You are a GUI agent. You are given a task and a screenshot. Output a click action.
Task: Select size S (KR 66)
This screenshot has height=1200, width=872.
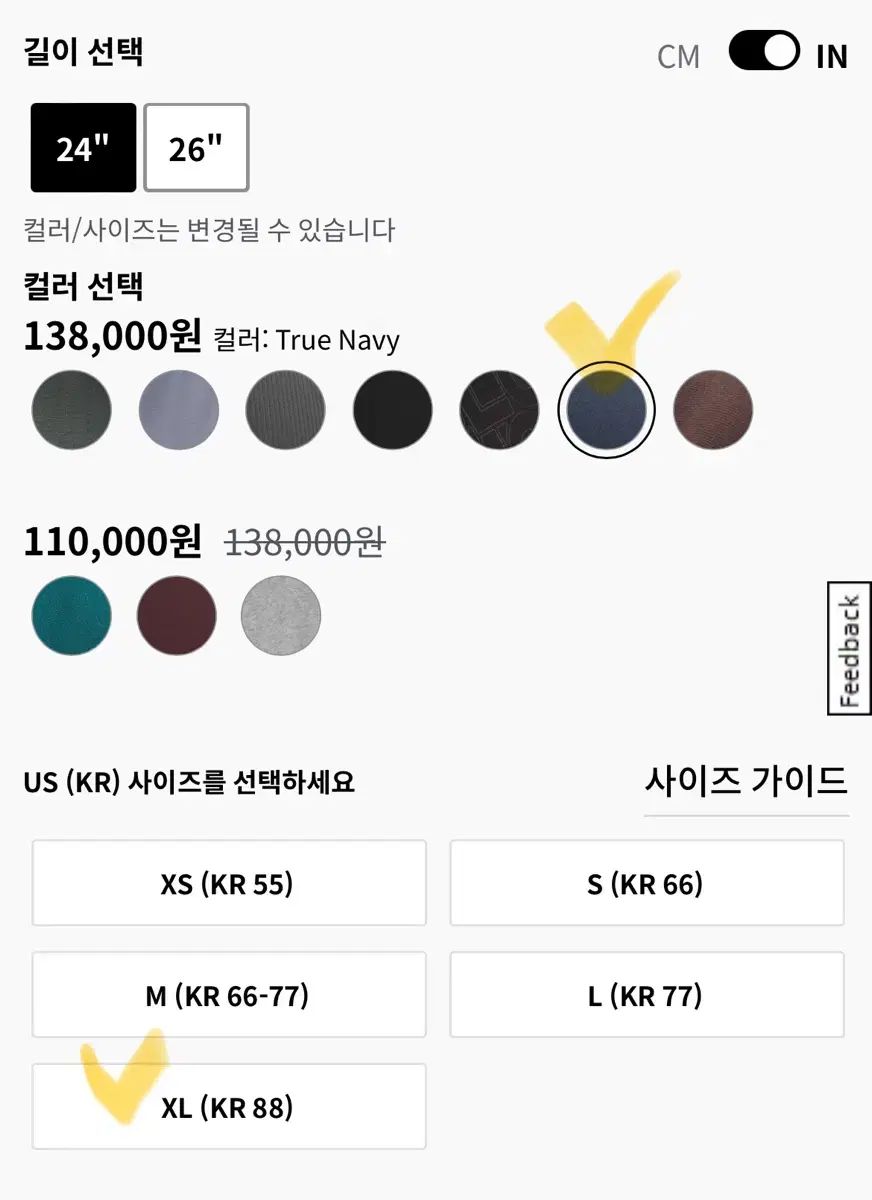point(646,884)
